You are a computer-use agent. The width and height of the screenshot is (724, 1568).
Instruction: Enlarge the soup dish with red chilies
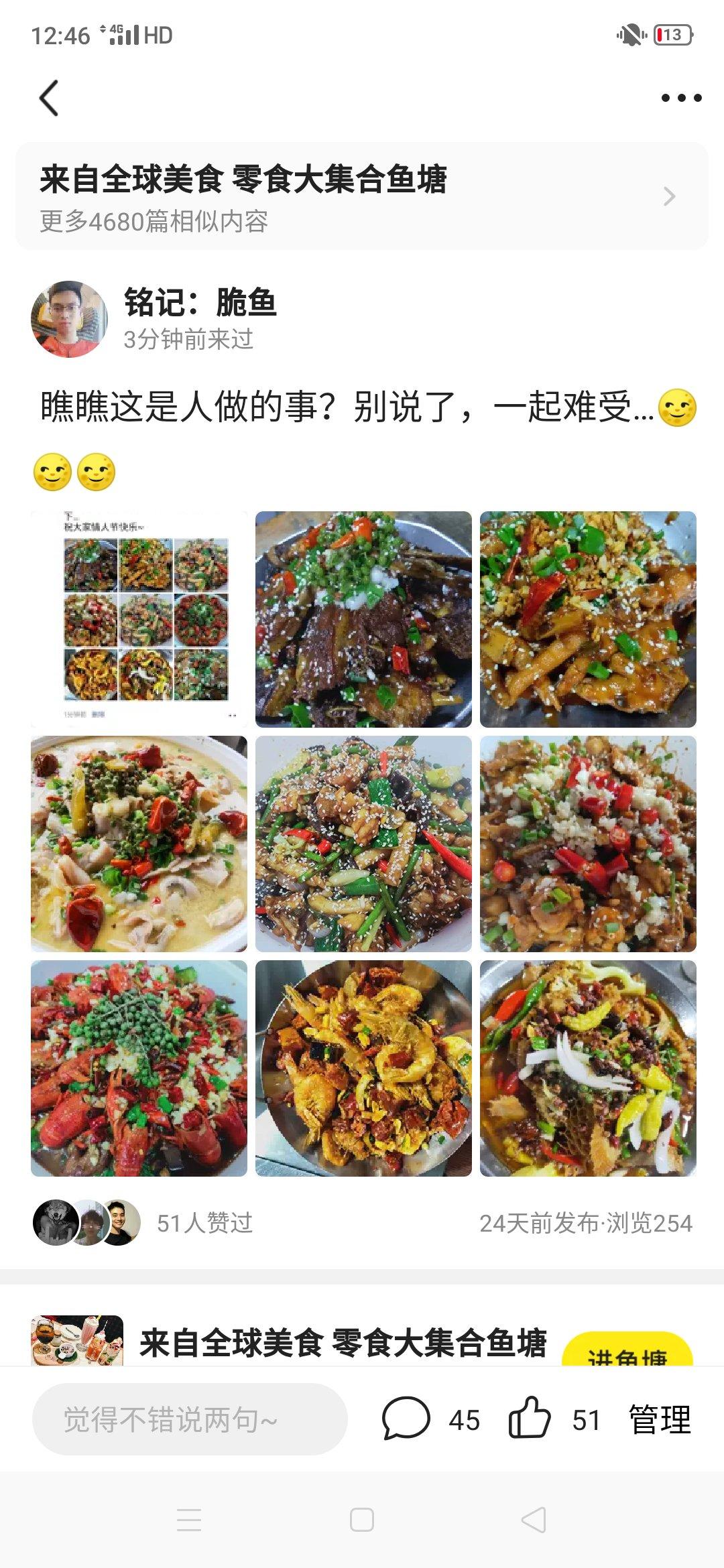139,844
